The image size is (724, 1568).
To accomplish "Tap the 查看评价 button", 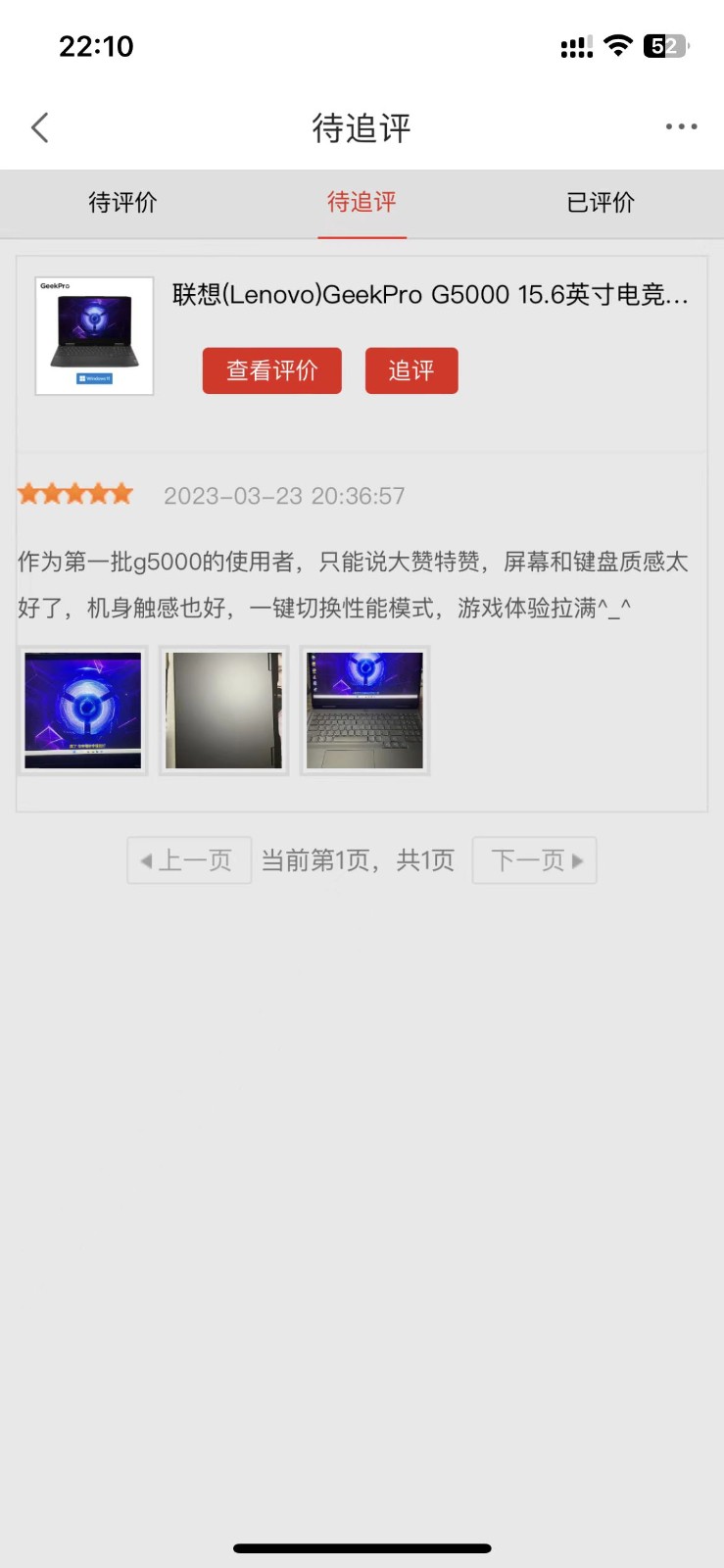I will [x=271, y=370].
